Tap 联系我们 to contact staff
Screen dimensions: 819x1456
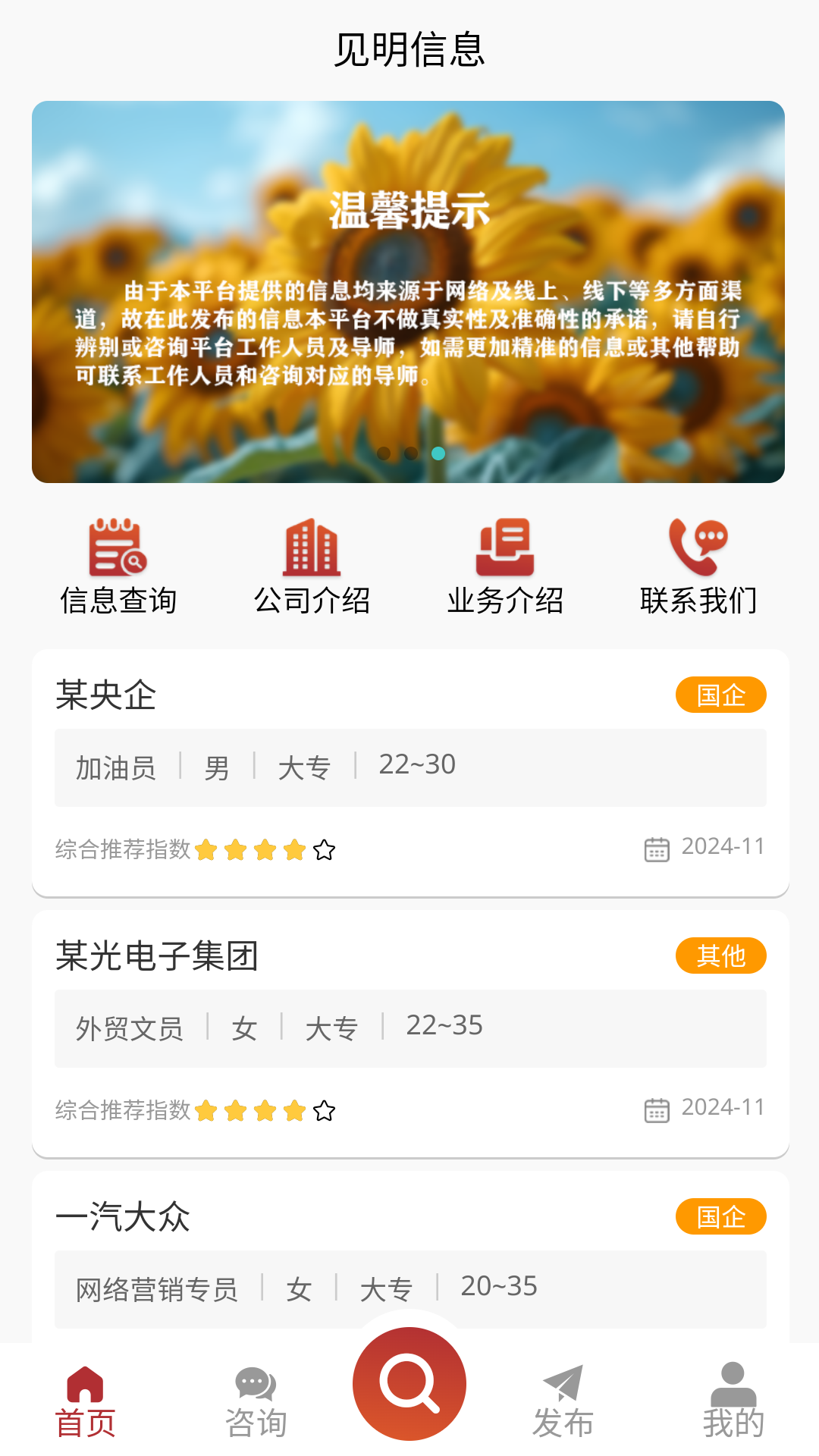(698, 566)
